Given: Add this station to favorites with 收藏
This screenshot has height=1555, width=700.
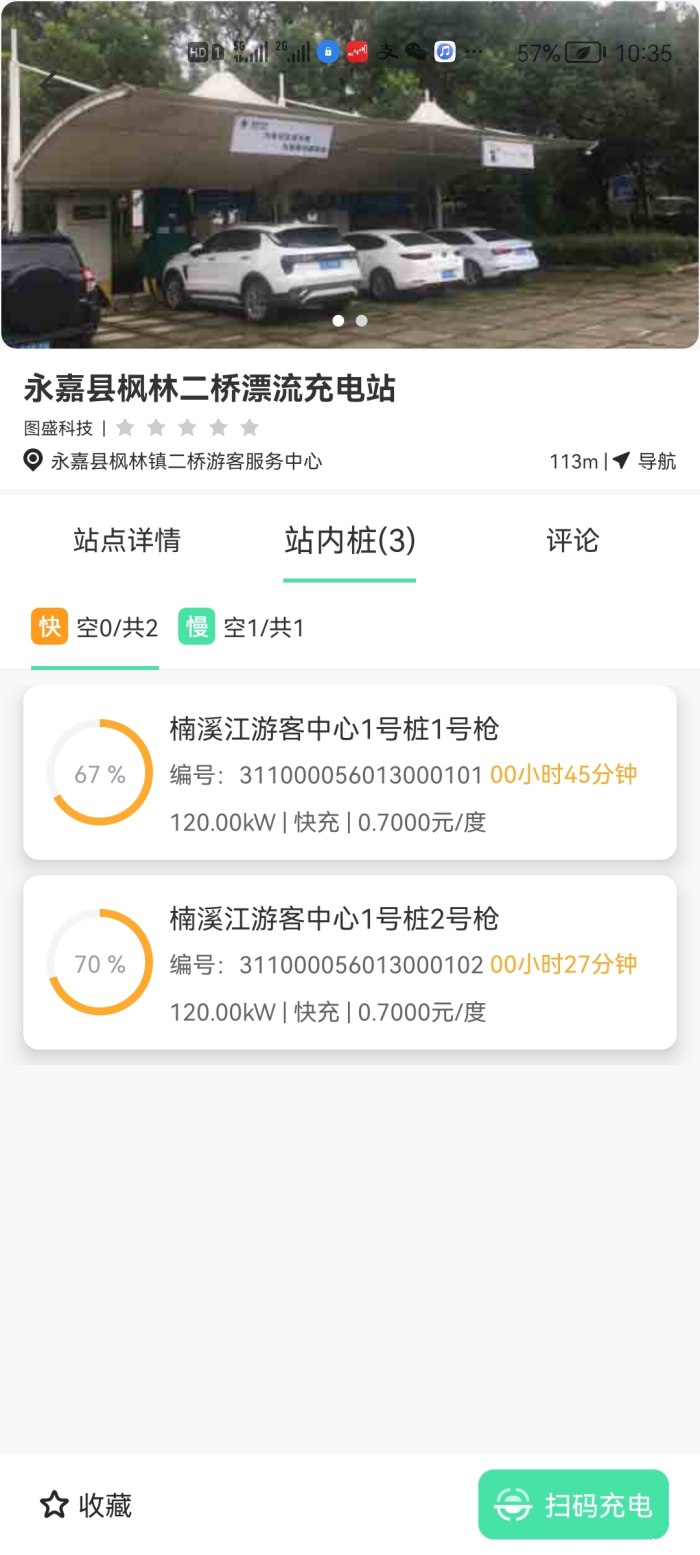Looking at the screenshot, I should point(86,1505).
